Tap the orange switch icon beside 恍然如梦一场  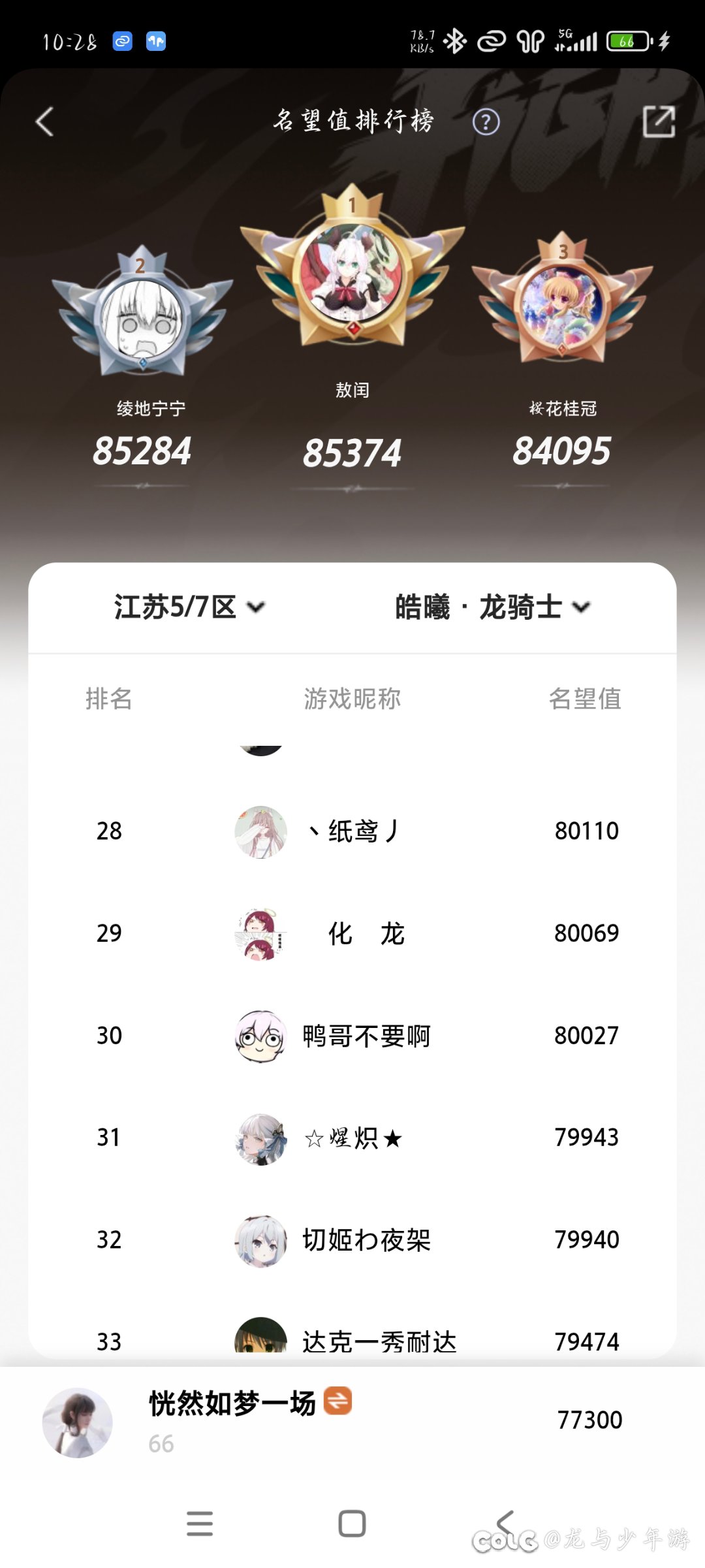(x=337, y=1401)
